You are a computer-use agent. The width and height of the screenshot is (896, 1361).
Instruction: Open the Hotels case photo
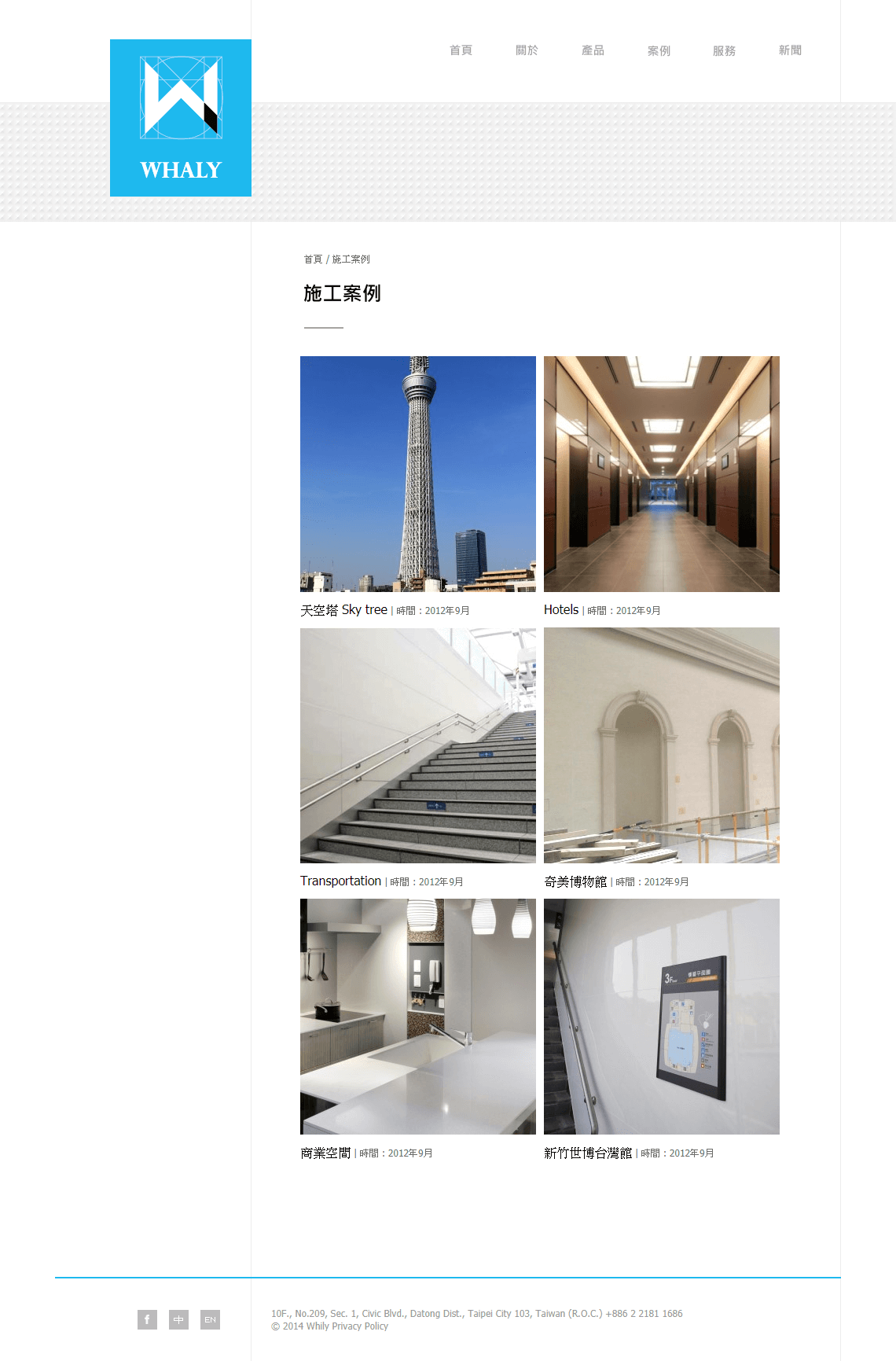[x=662, y=474]
